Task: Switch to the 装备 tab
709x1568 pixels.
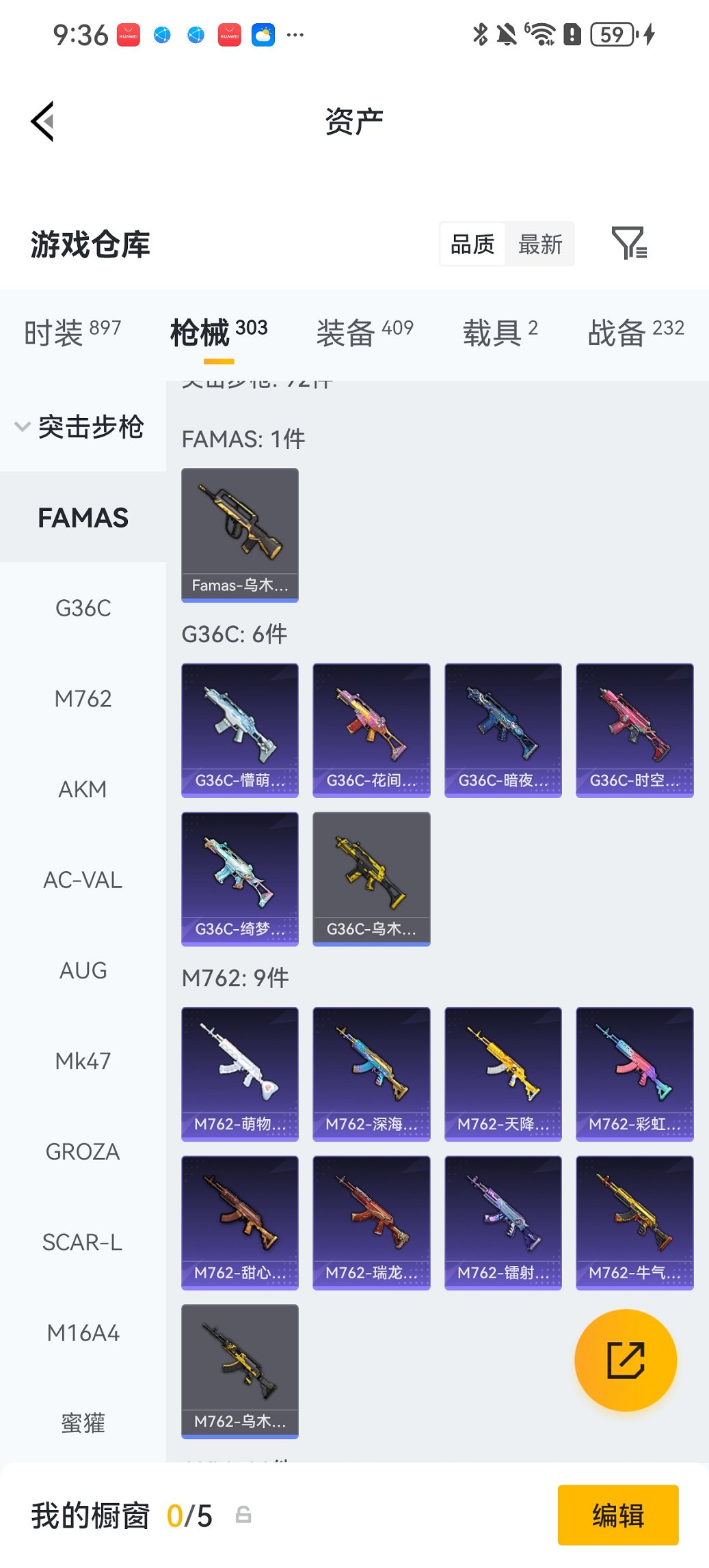Action: 364,333
